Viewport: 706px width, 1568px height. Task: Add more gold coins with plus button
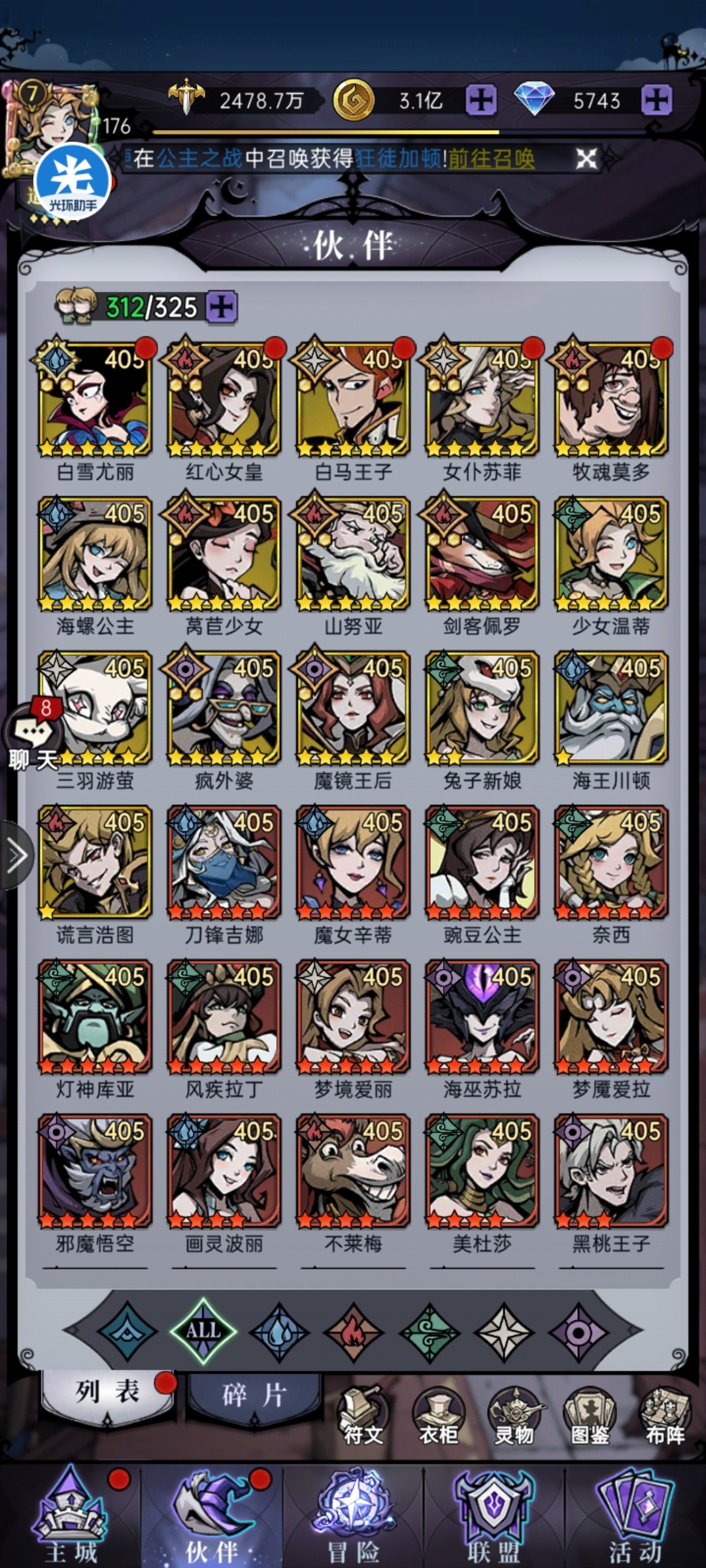click(481, 101)
